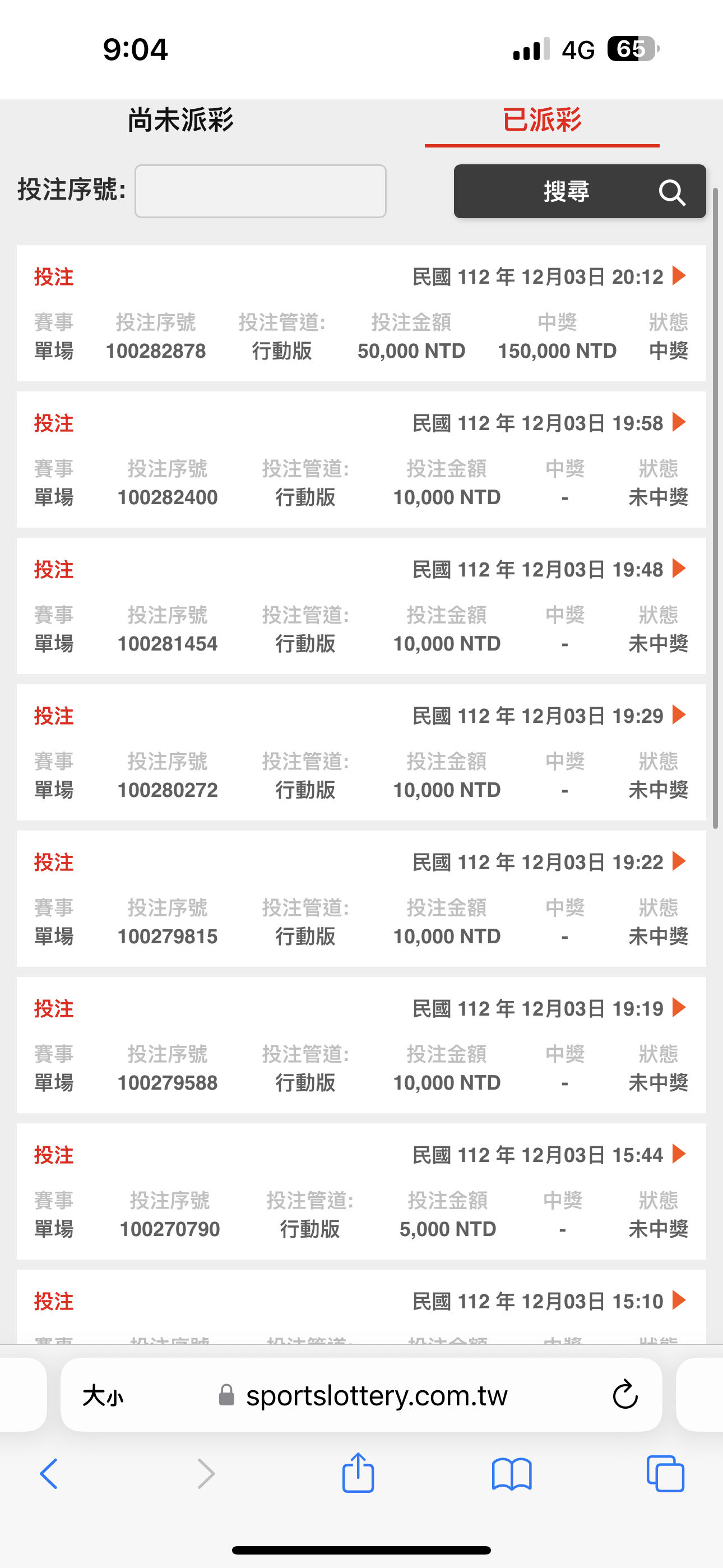Screen dimensions: 723x1568
Task: Reload the page
Action: (625, 1395)
